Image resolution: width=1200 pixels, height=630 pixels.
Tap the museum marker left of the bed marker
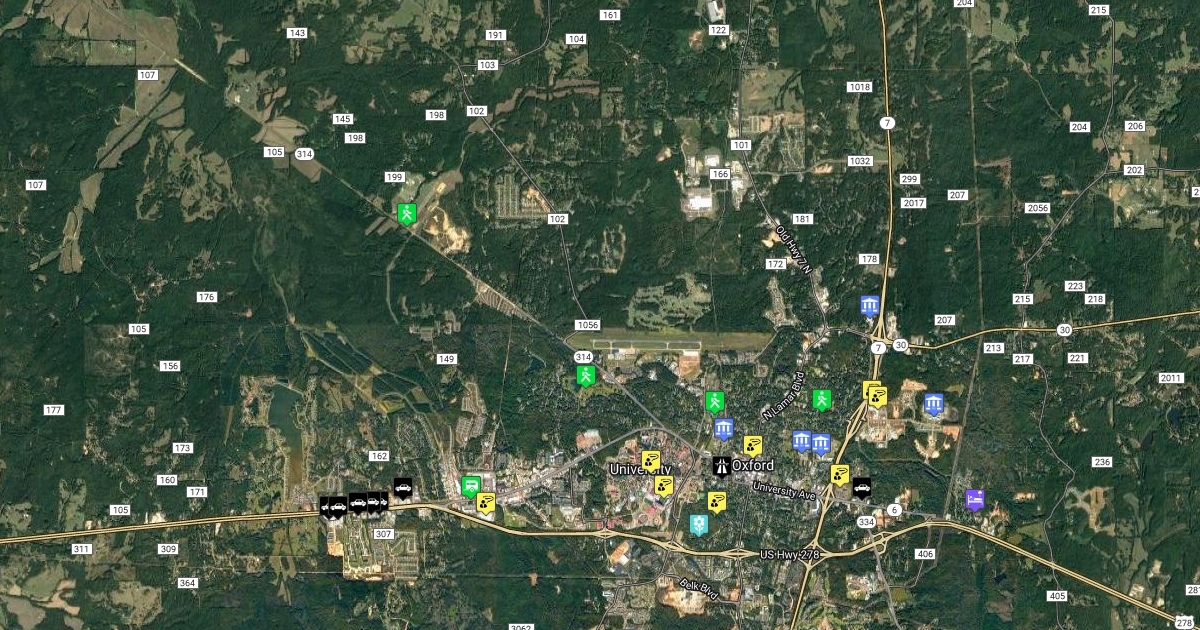coord(934,403)
